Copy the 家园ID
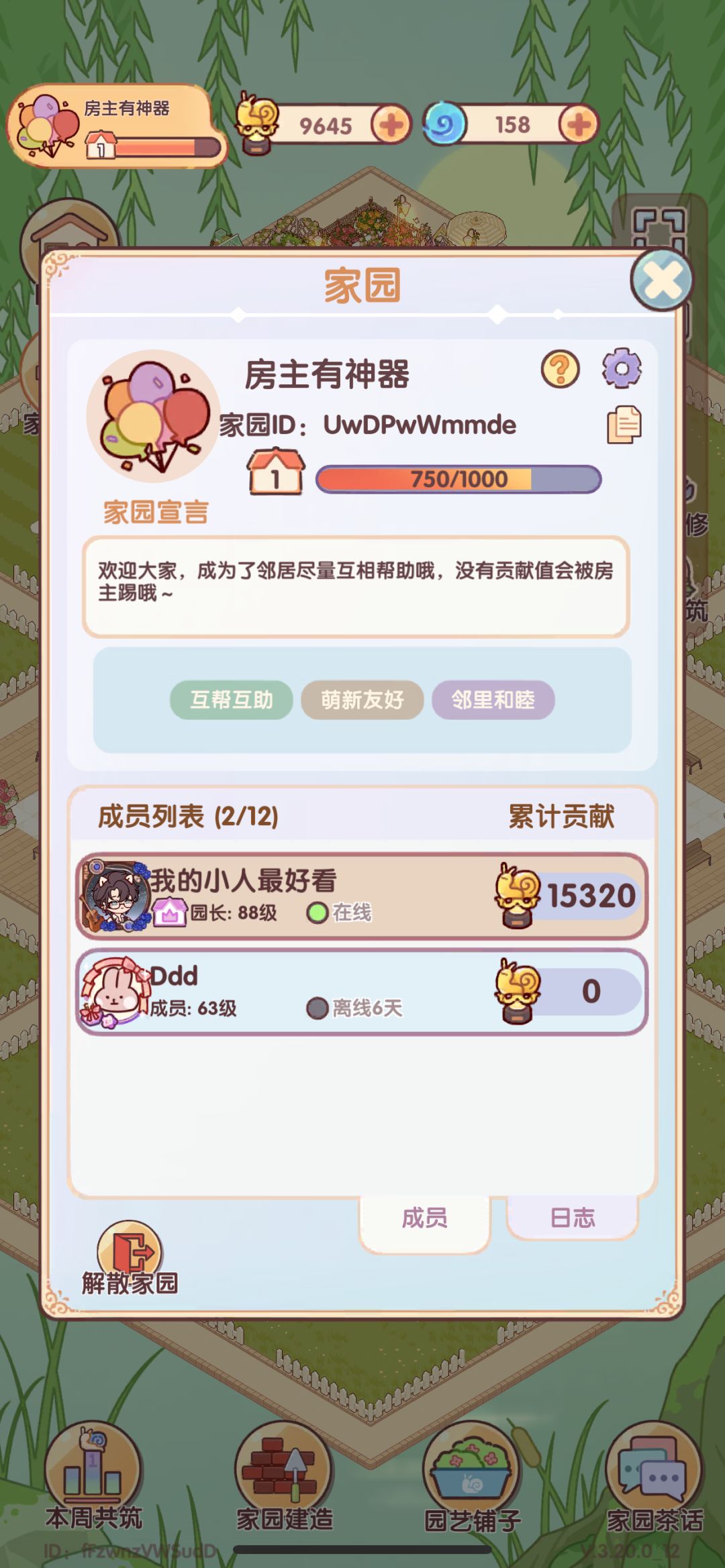The image size is (725, 1568). coord(624,425)
